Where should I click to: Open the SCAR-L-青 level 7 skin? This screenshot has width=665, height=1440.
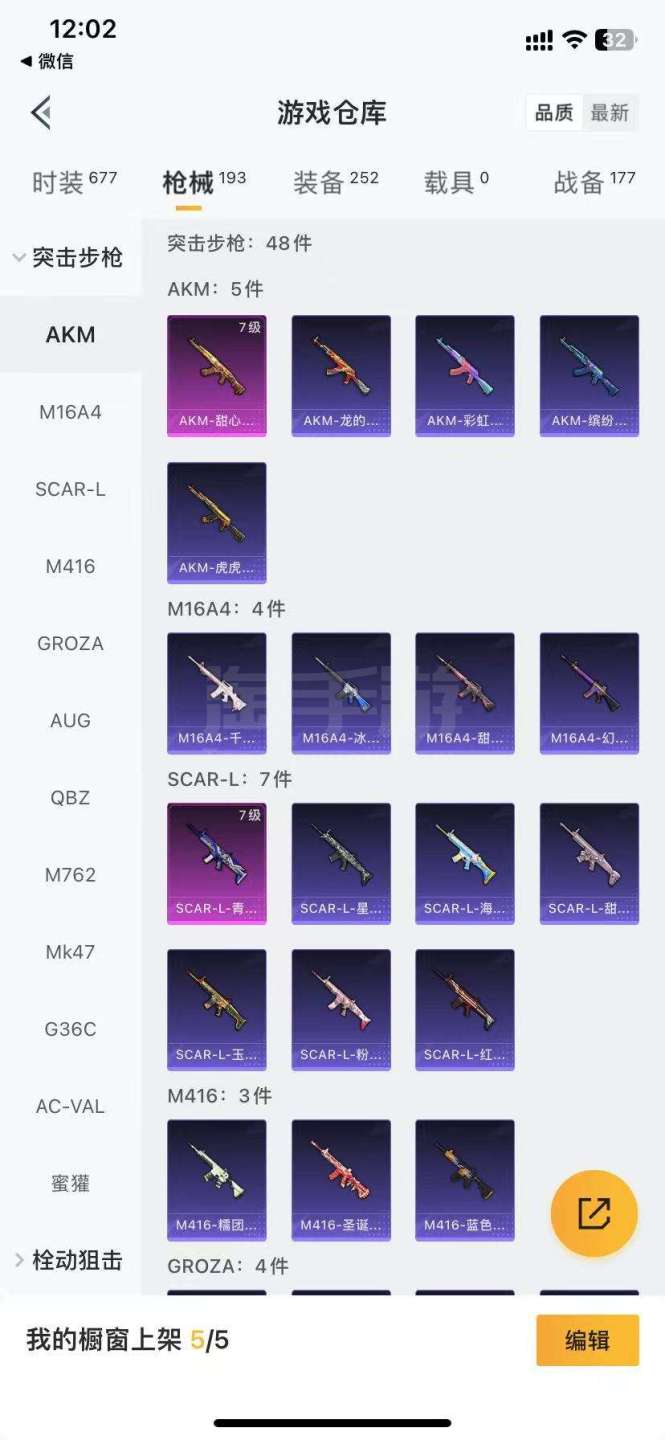217,863
